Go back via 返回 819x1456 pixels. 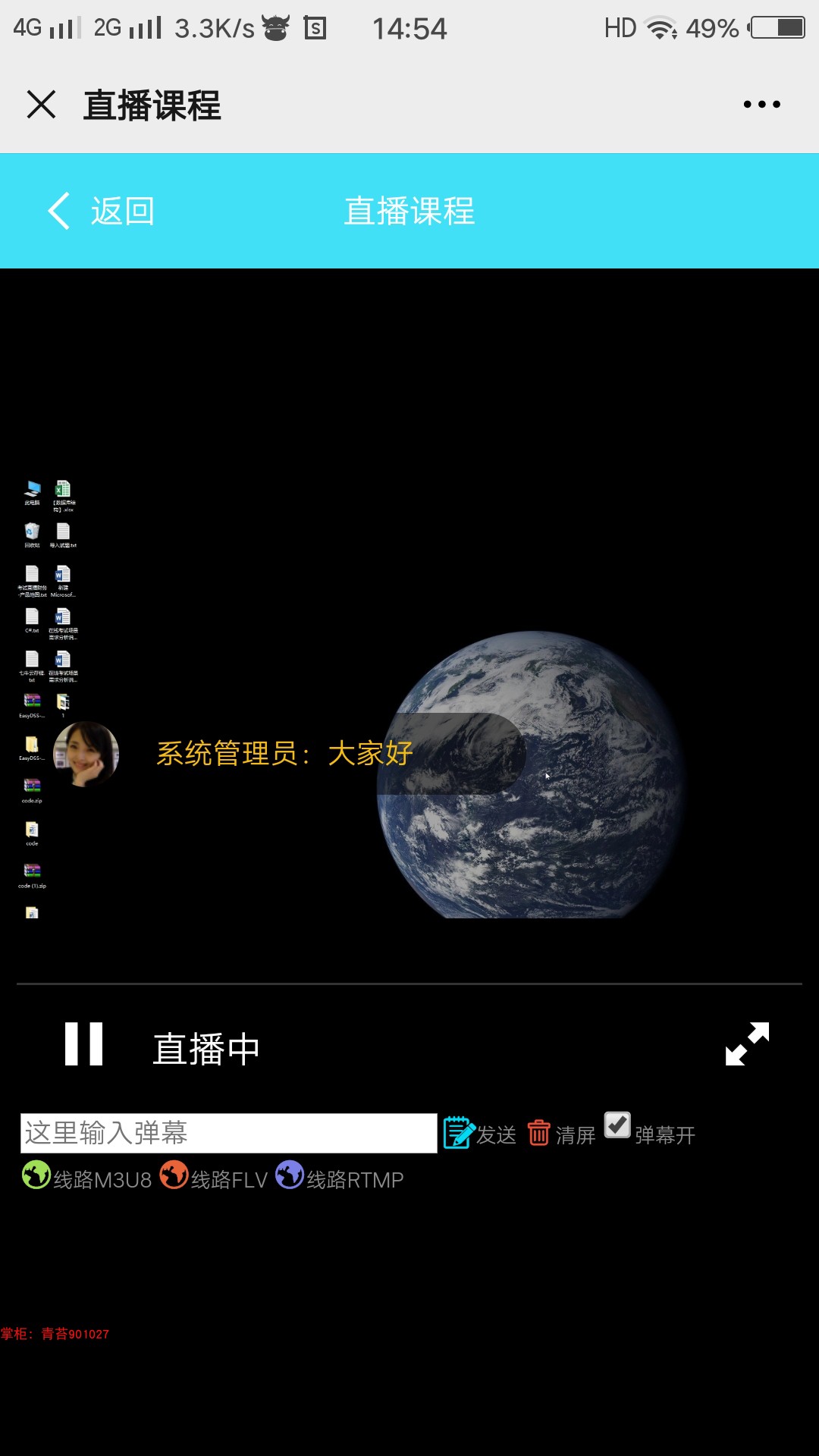coord(101,211)
